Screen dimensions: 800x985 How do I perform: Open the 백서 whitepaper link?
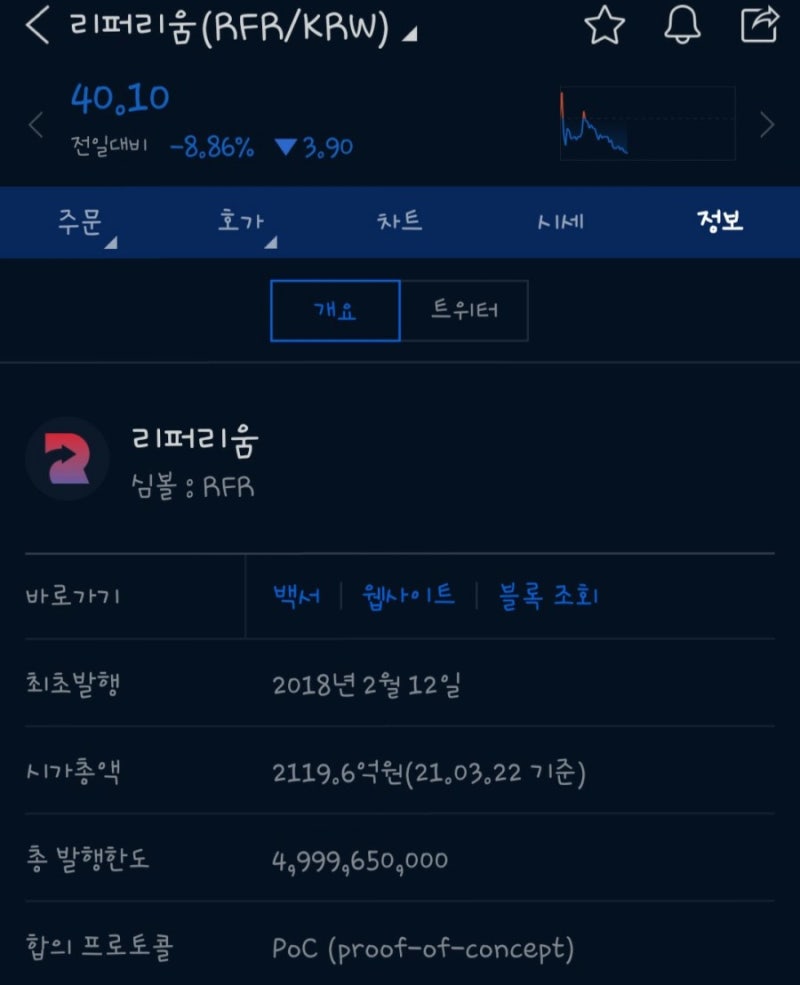coord(297,594)
